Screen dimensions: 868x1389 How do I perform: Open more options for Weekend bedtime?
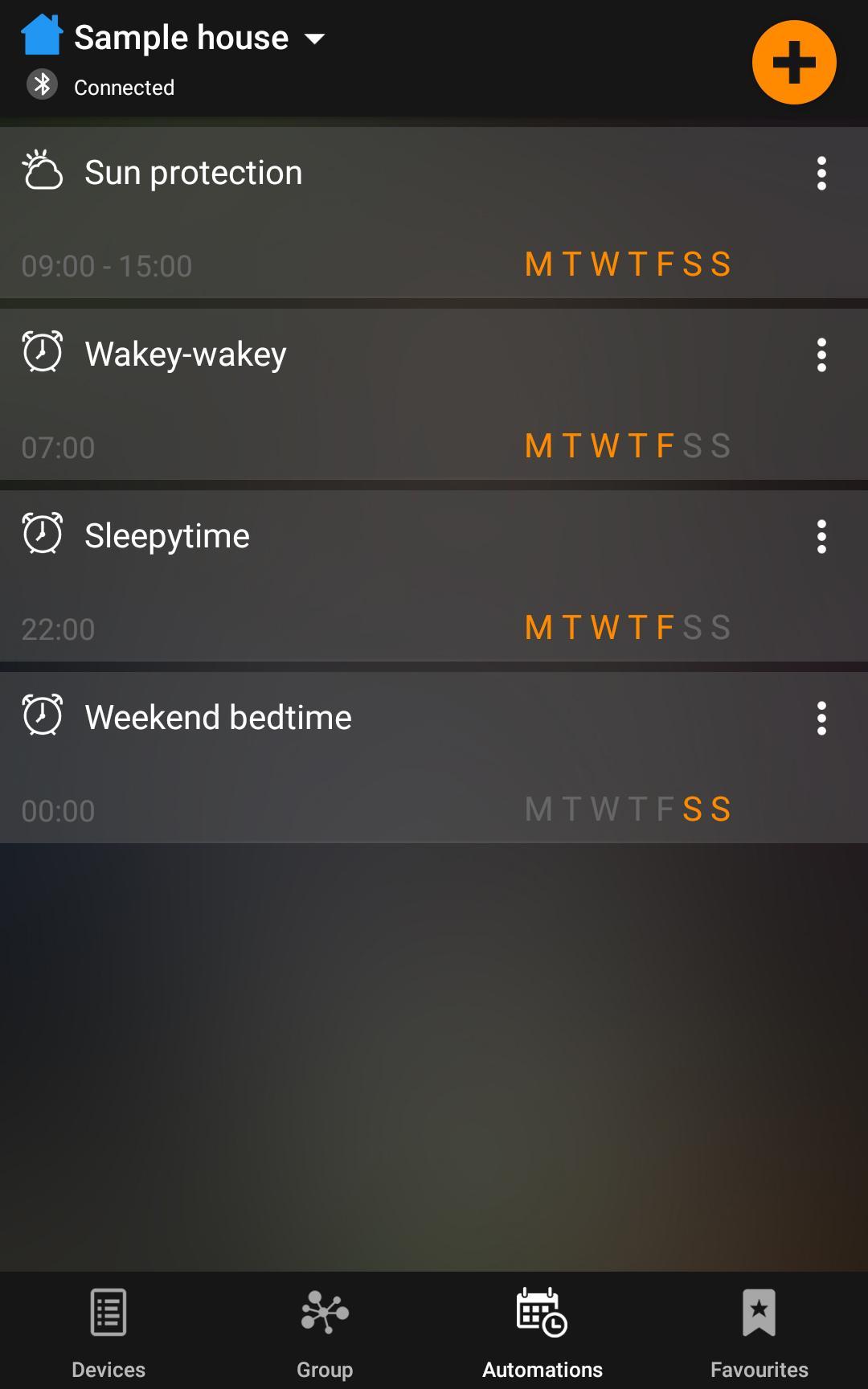click(x=821, y=718)
